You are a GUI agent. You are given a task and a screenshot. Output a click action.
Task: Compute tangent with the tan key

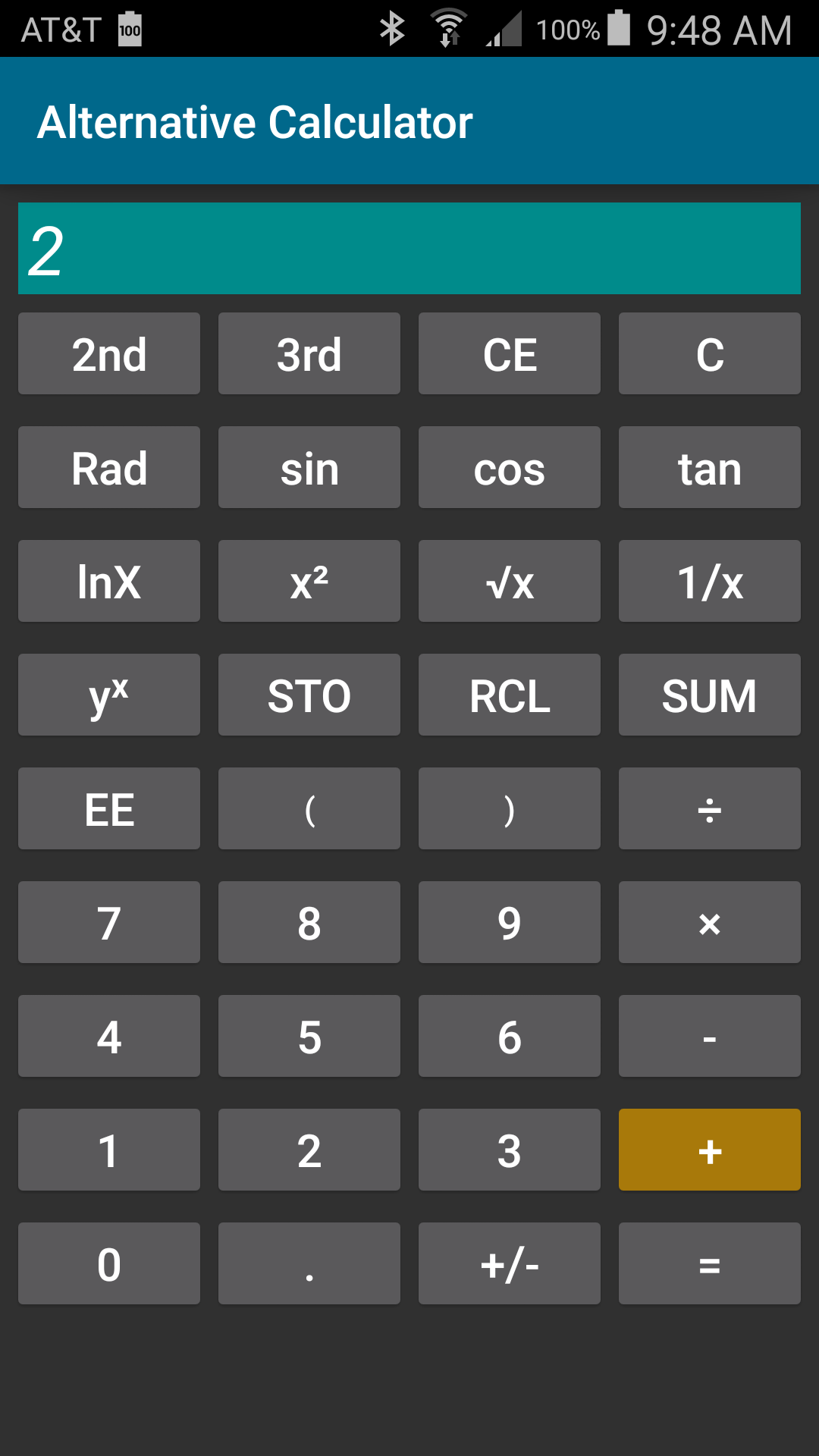click(x=710, y=467)
